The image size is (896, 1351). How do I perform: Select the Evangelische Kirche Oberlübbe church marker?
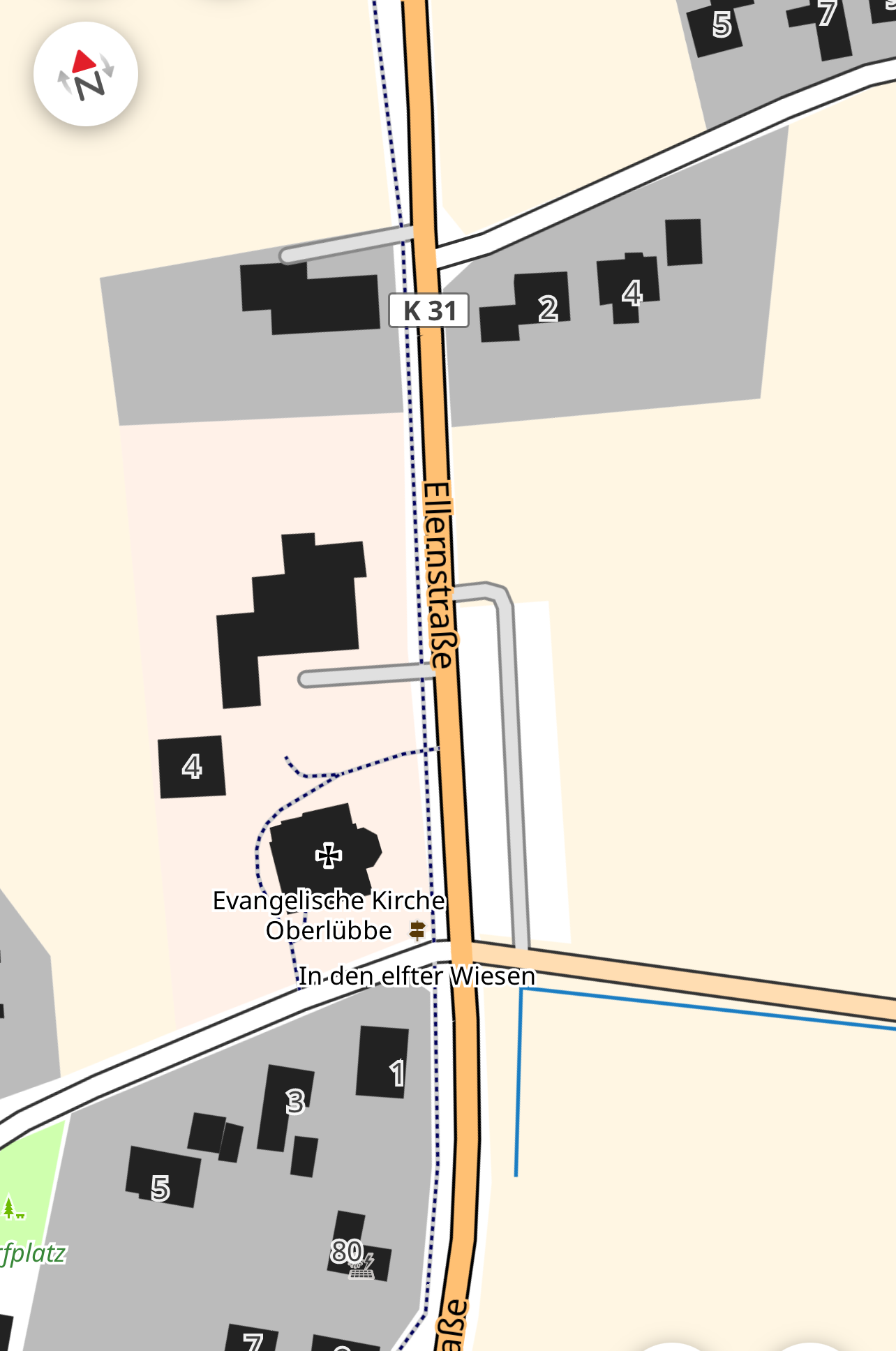[328, 855]
